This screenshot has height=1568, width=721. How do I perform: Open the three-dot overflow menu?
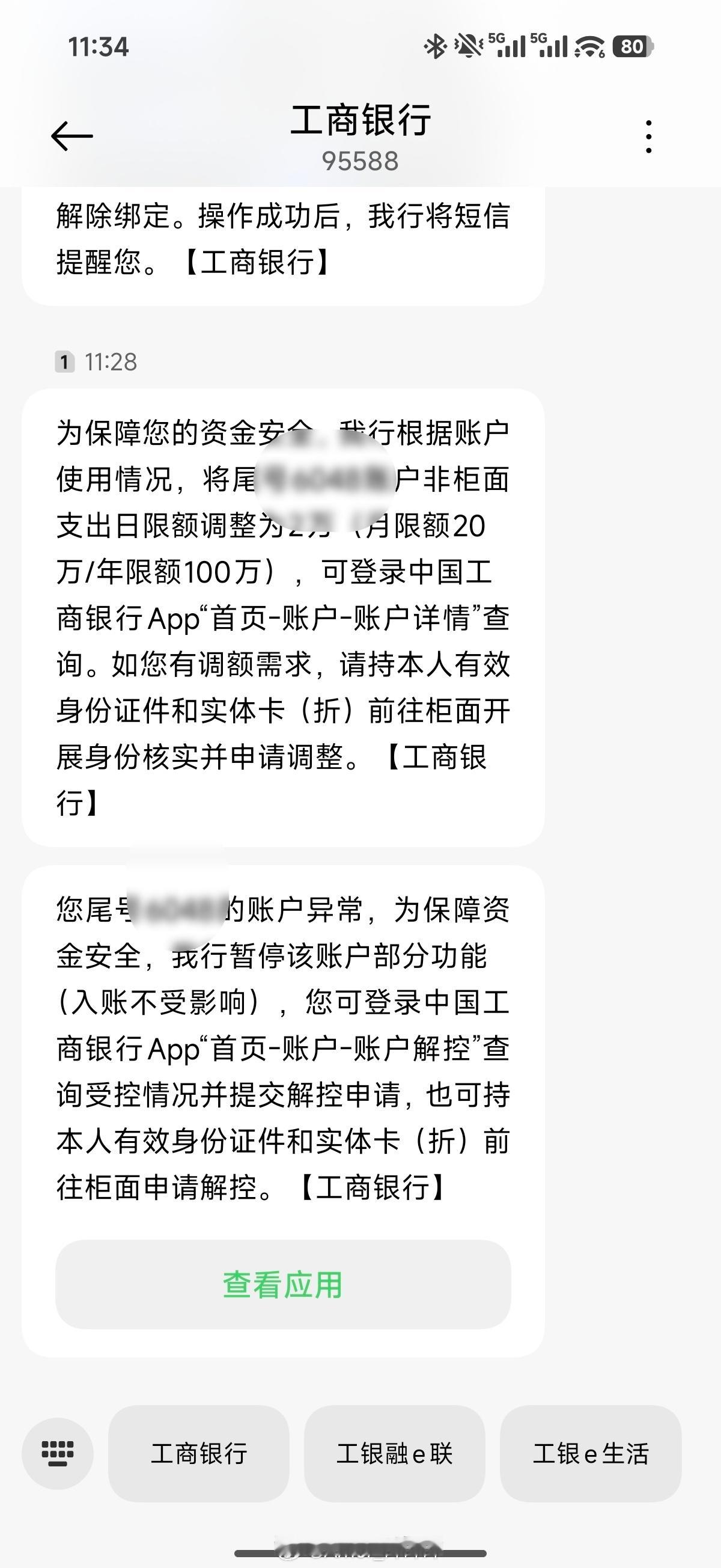pyautogui.click(x=648, y=136)
